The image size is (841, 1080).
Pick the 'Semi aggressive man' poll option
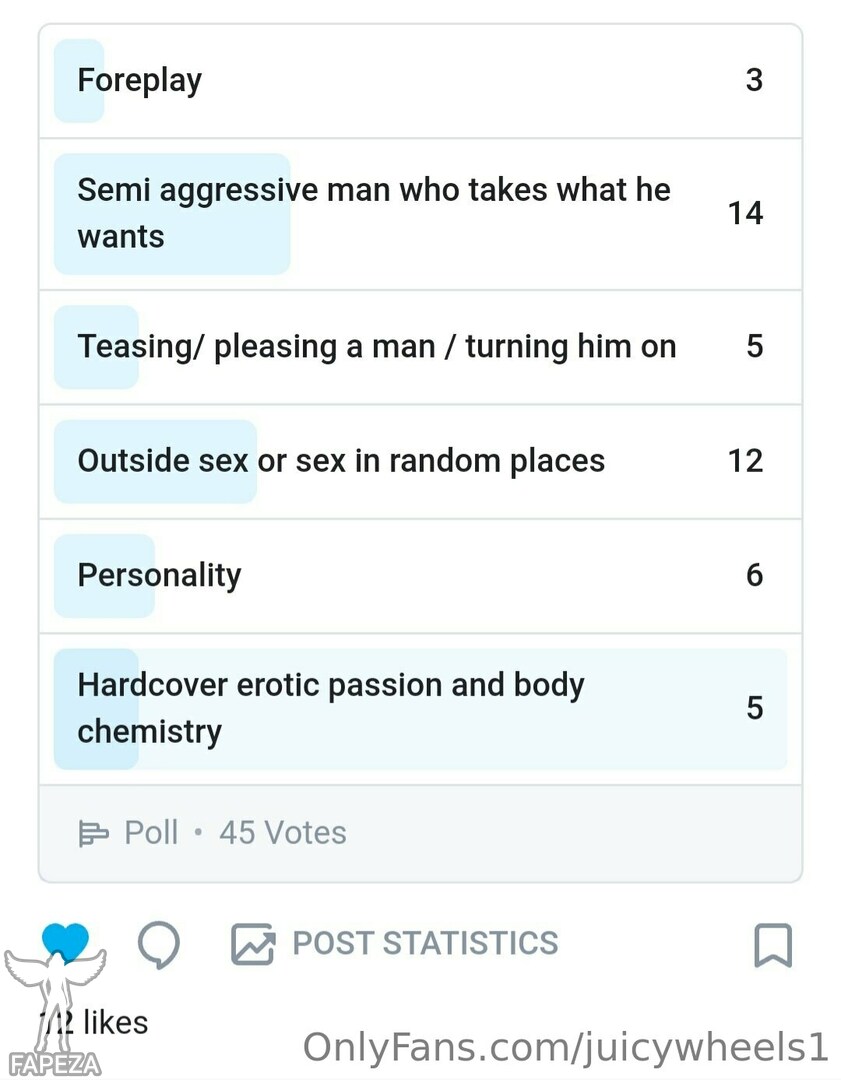[x=420, y=213]
